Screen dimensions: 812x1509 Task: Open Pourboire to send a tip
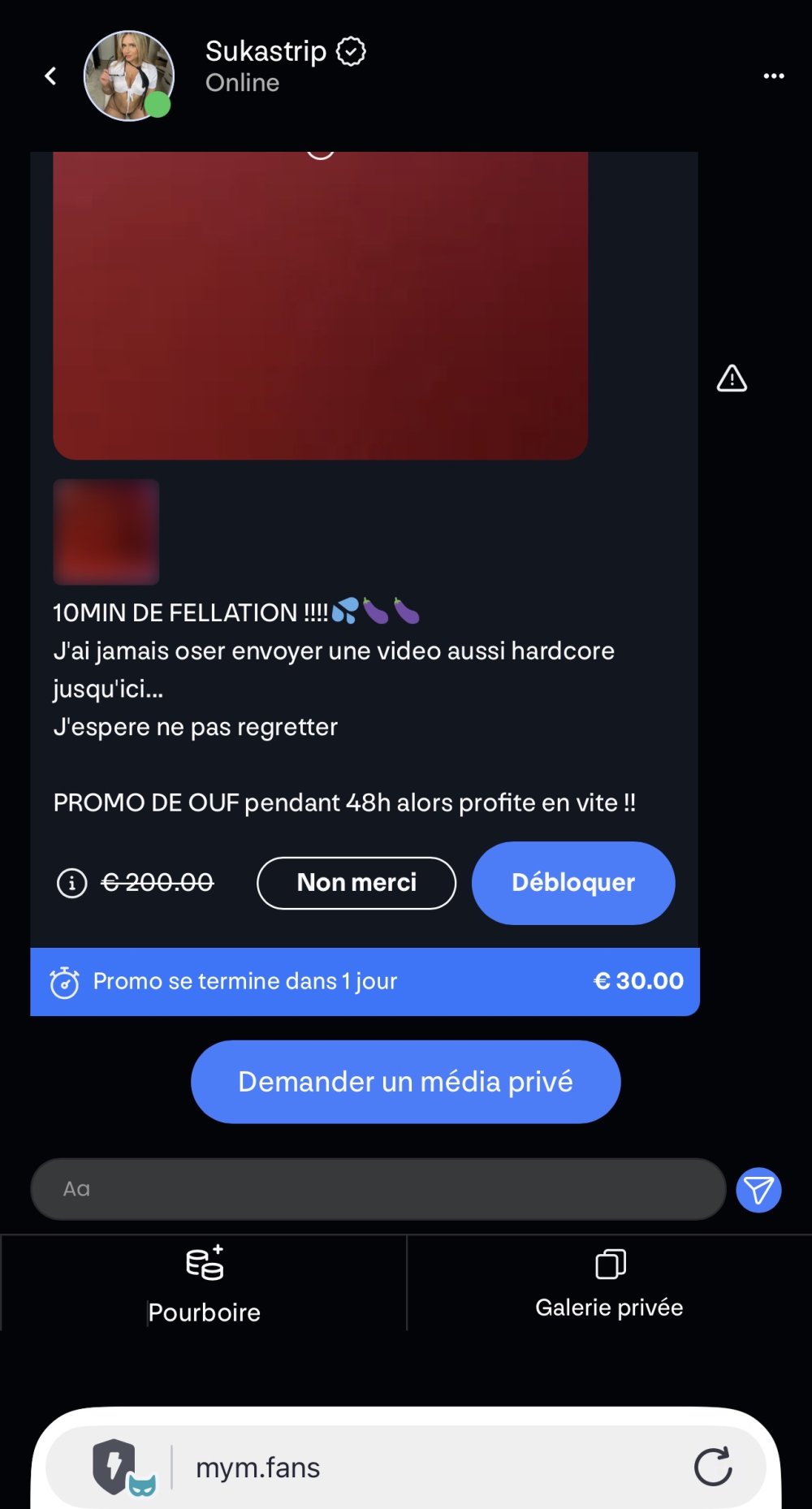click(x=204, y=1283)
